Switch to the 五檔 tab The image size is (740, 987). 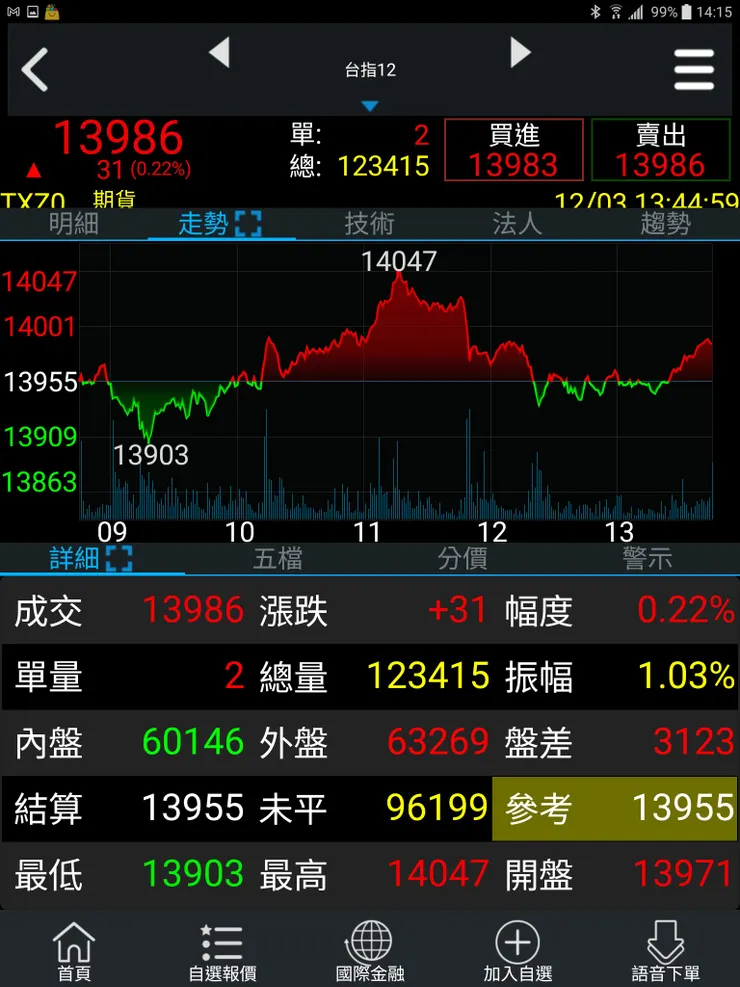[x=277, y=558]
